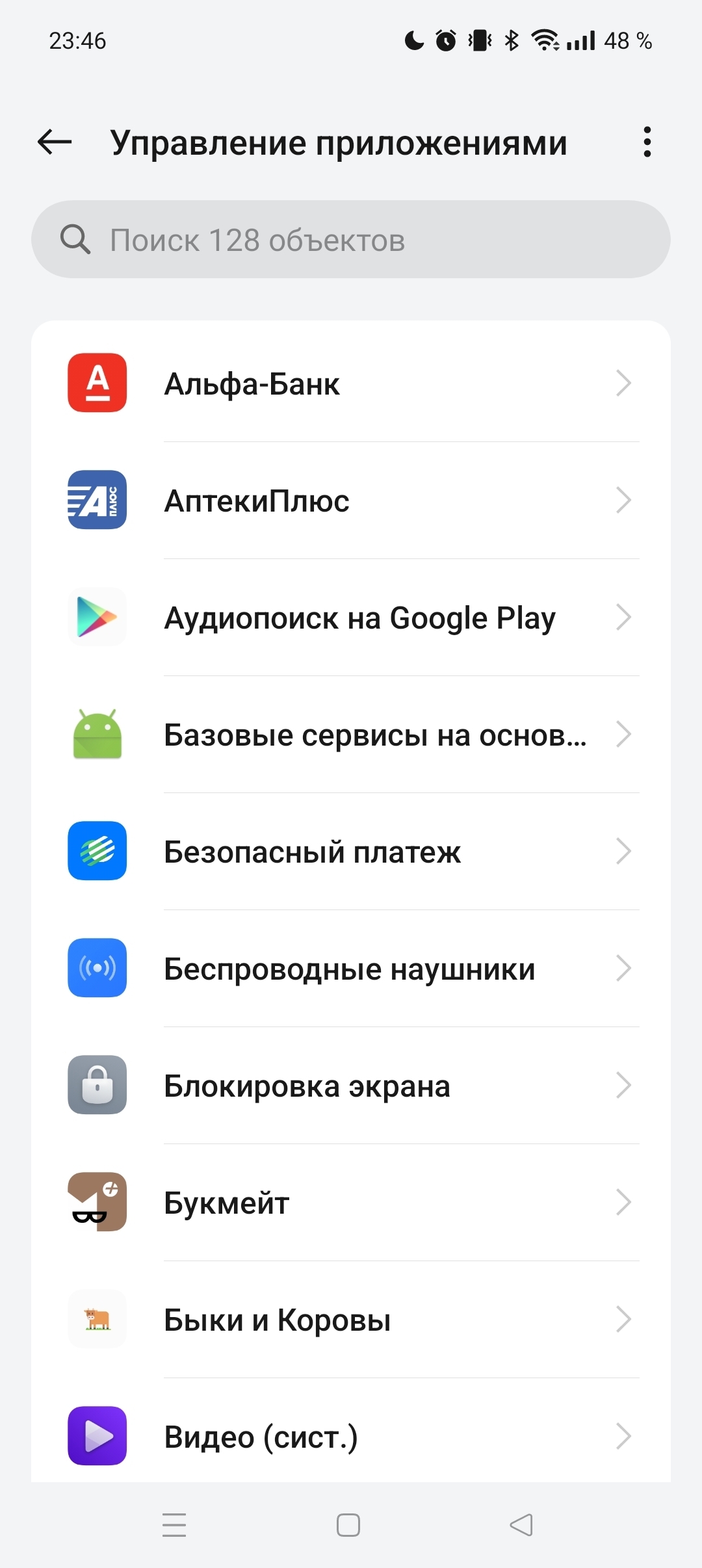Viewport: 702px width, 1568px height.
Task: Open Альфа-Банк app settings
Action: pos(351,384)
